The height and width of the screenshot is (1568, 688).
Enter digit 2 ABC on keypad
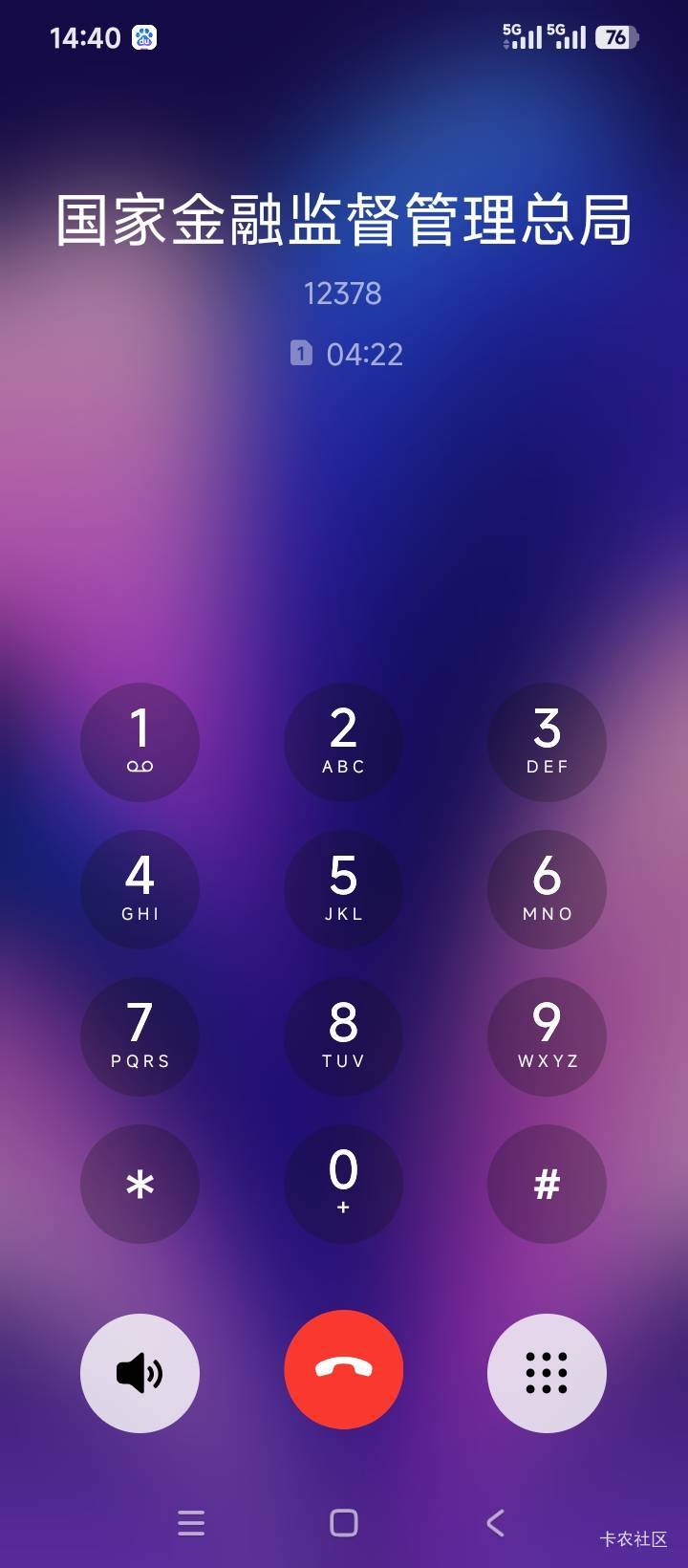coord(343,742)
